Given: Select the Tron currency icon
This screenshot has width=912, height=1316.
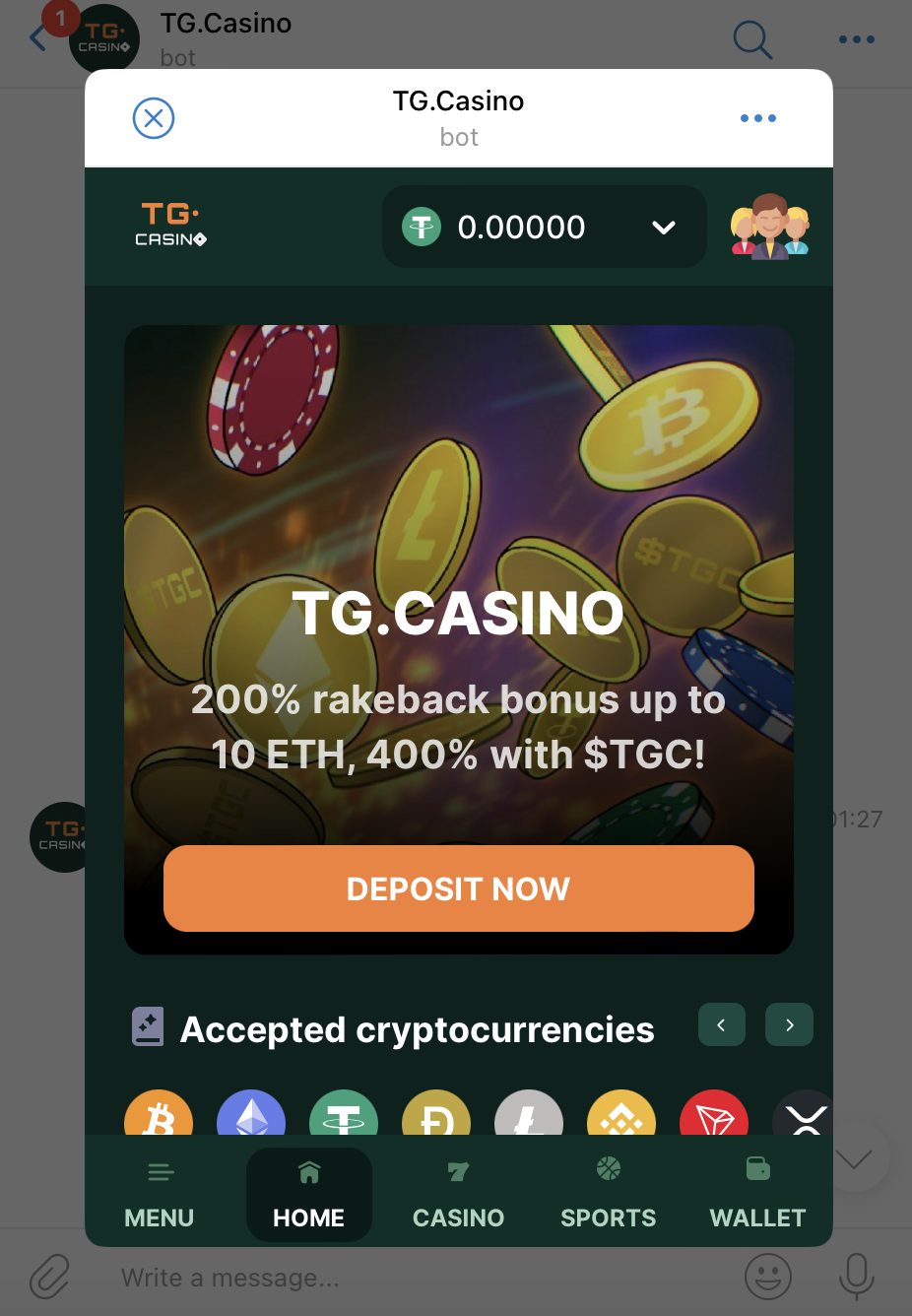Looking at the screenshot, I should point(714,1115).
